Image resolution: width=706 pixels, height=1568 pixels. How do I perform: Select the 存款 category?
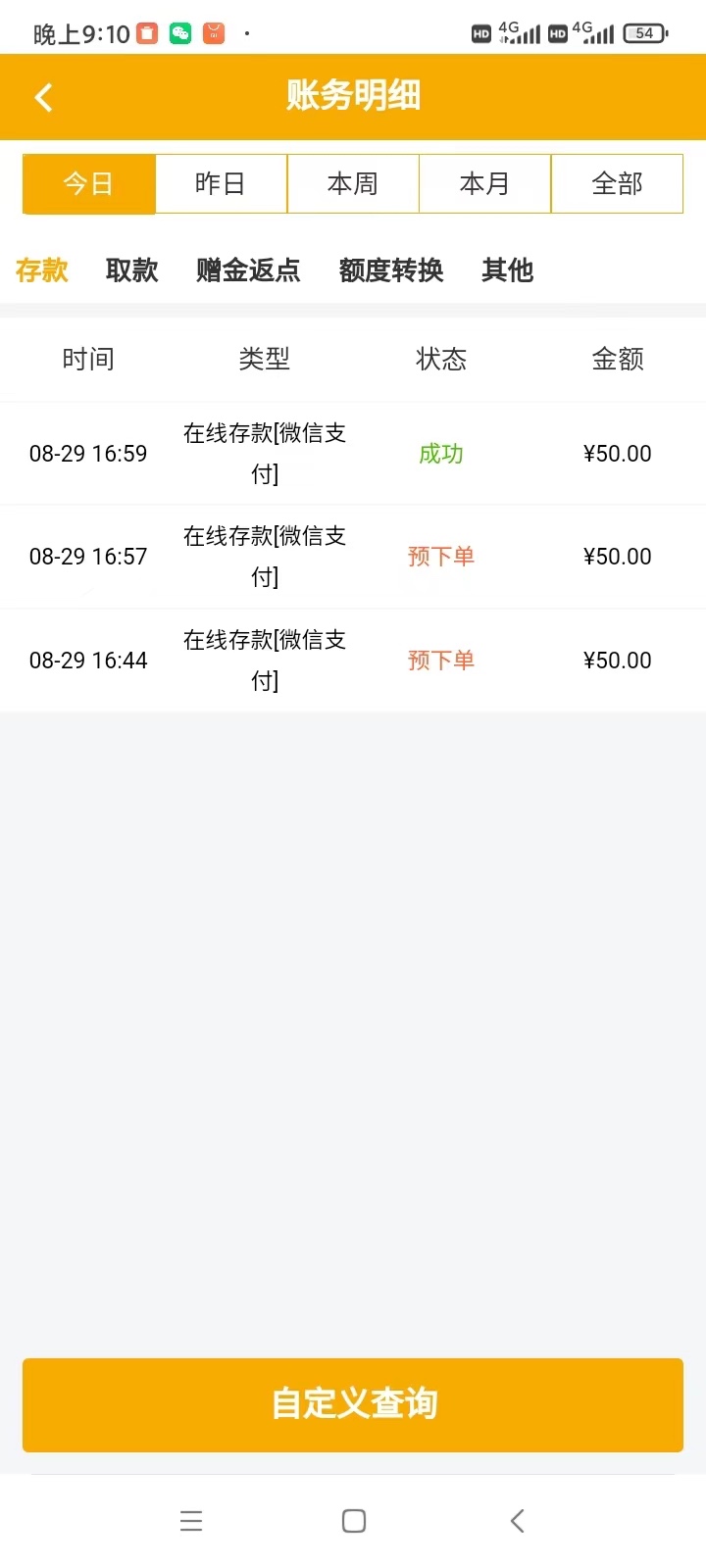(x=42, y=270)
